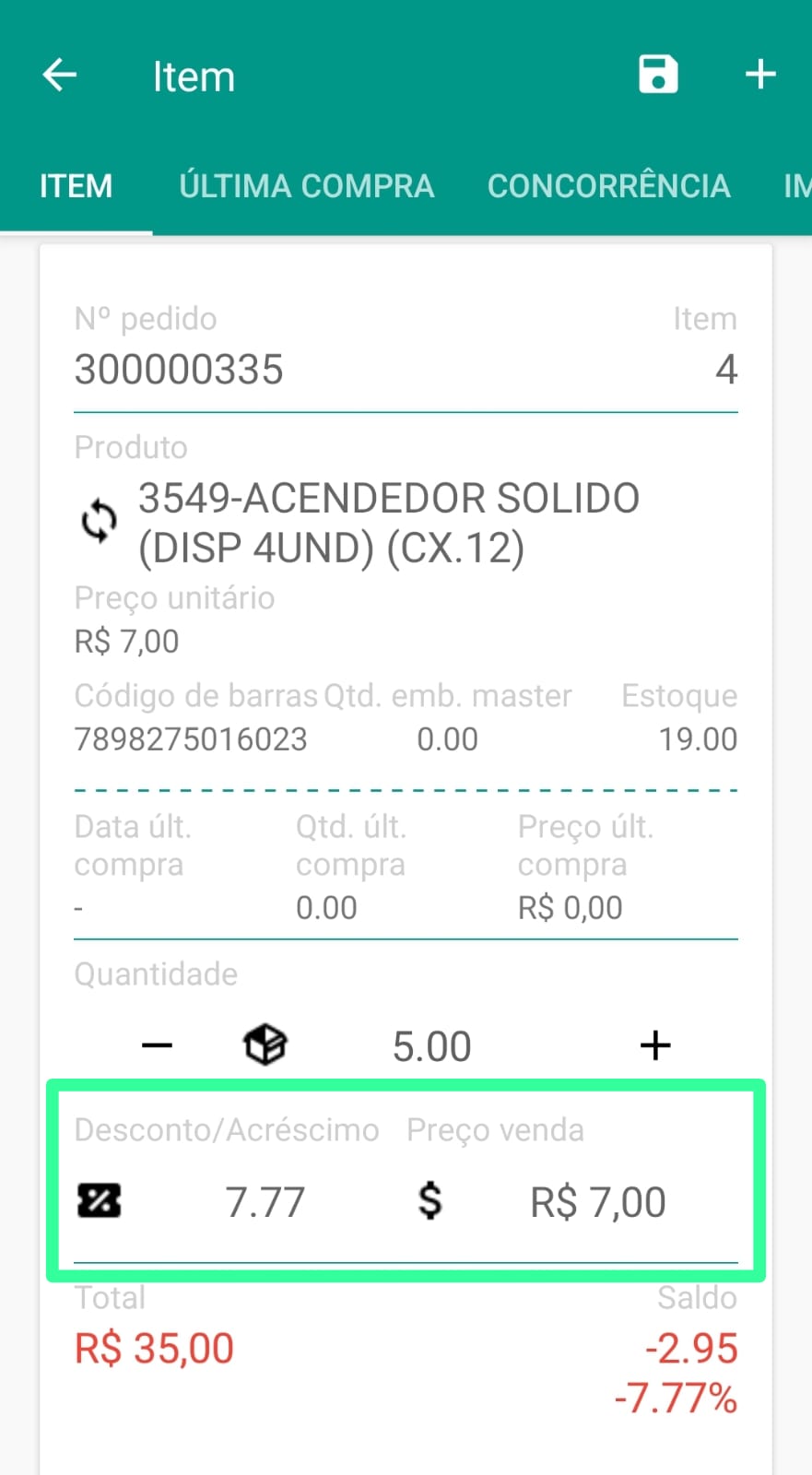Edit the quantity value 5.00
The image size is (812, 1475).
[x=431, y=1047]
